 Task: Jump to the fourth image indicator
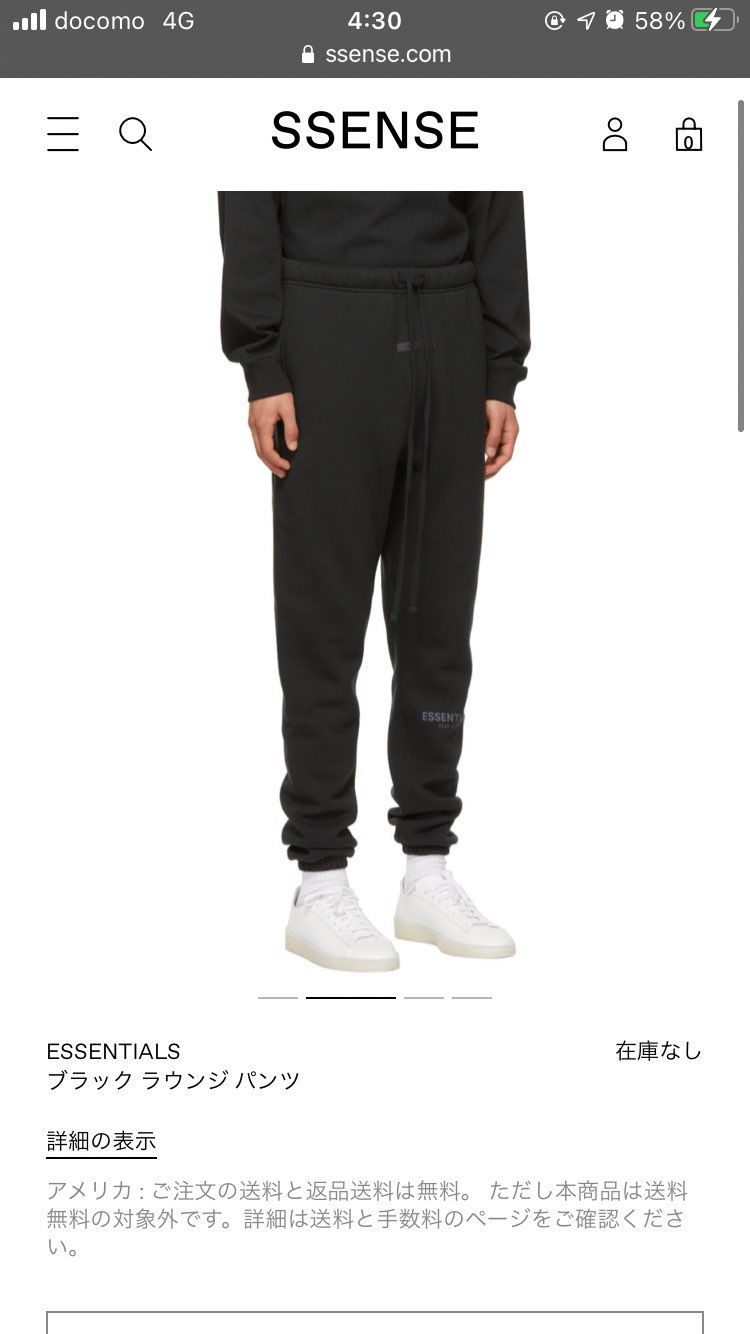[472, 997]
